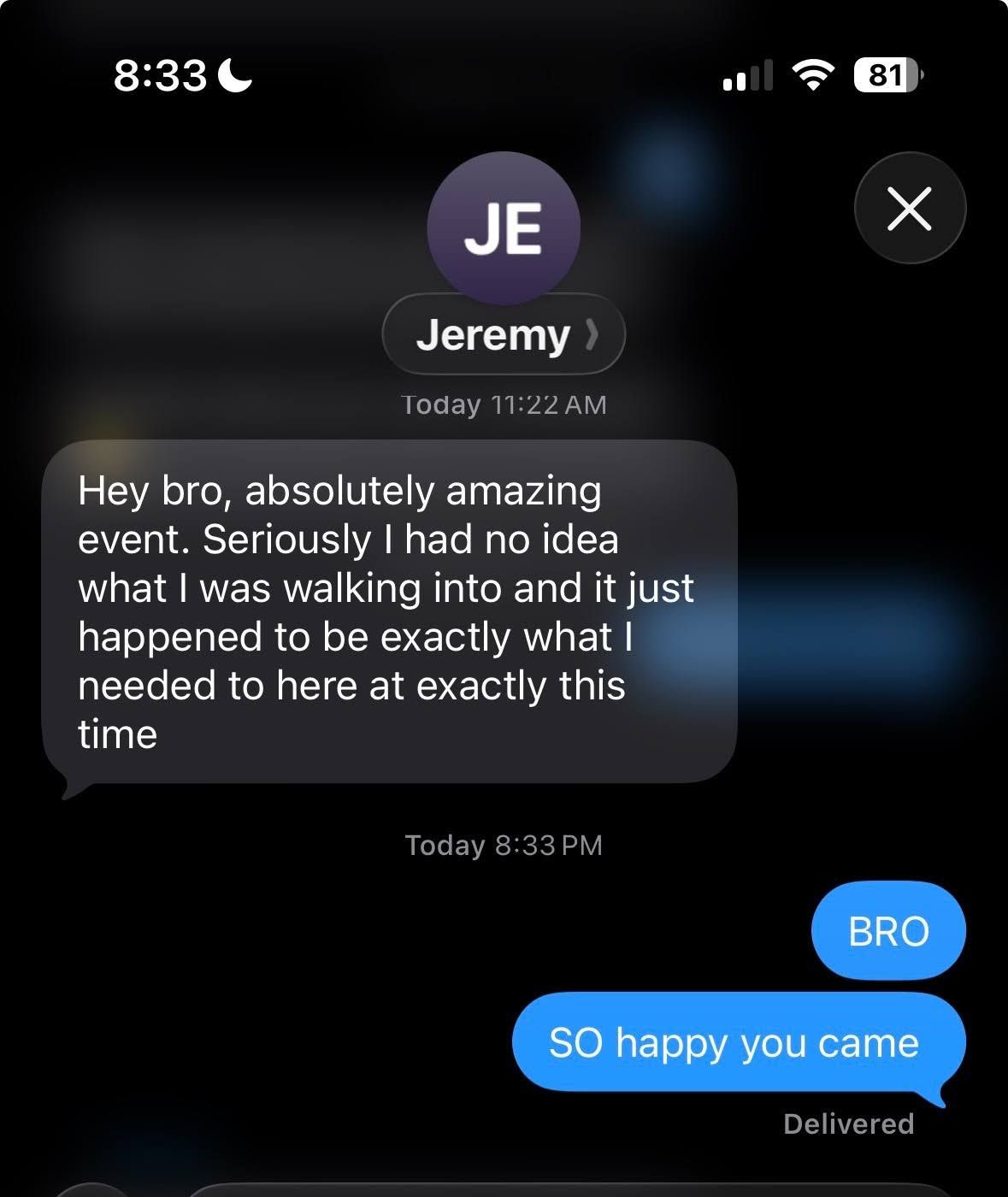Screen dimensions: 1008x1197
Task: Close the conversation with the X button
Action: point(910,208)
